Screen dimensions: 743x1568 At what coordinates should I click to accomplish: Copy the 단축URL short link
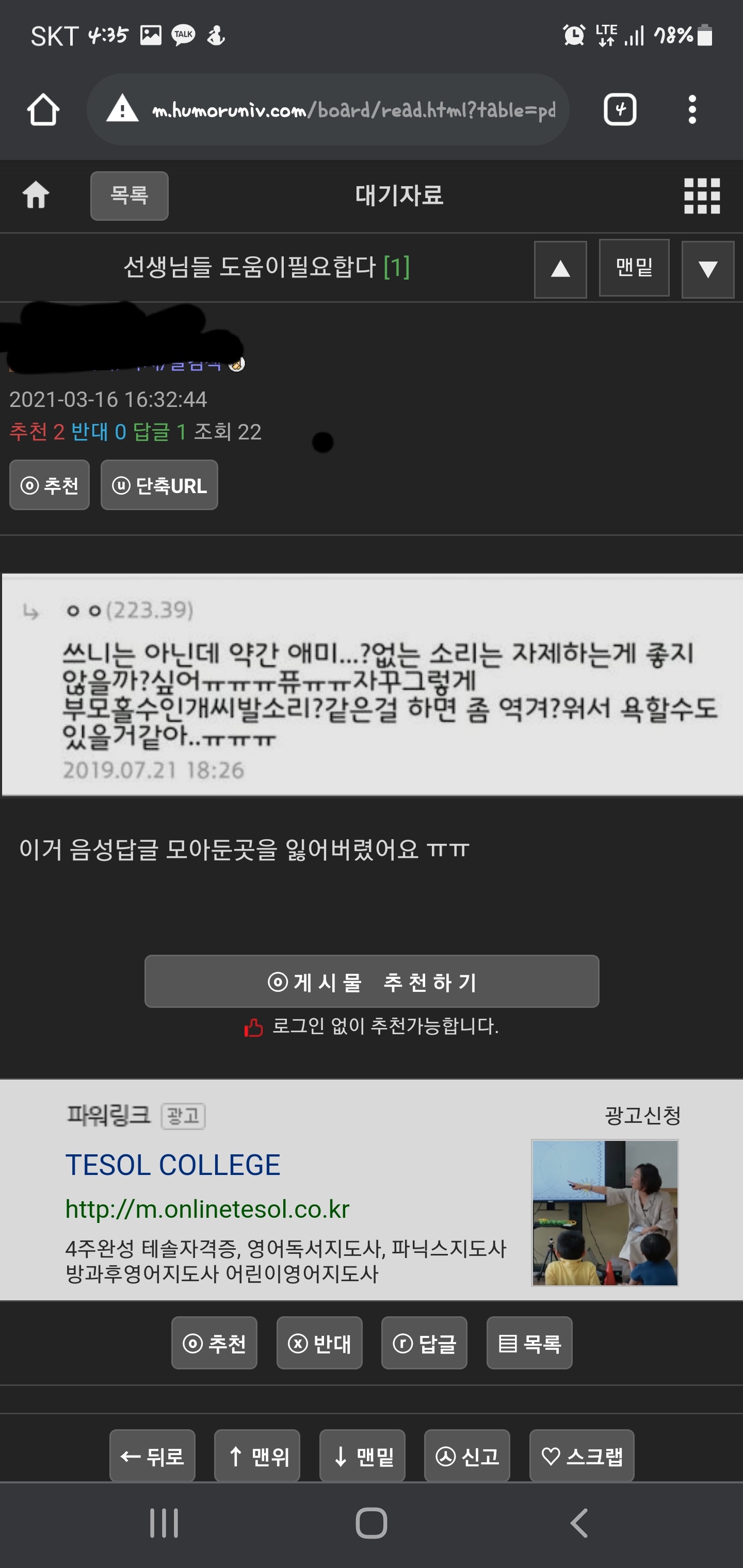pyautogui.click(x=159, y=485)
